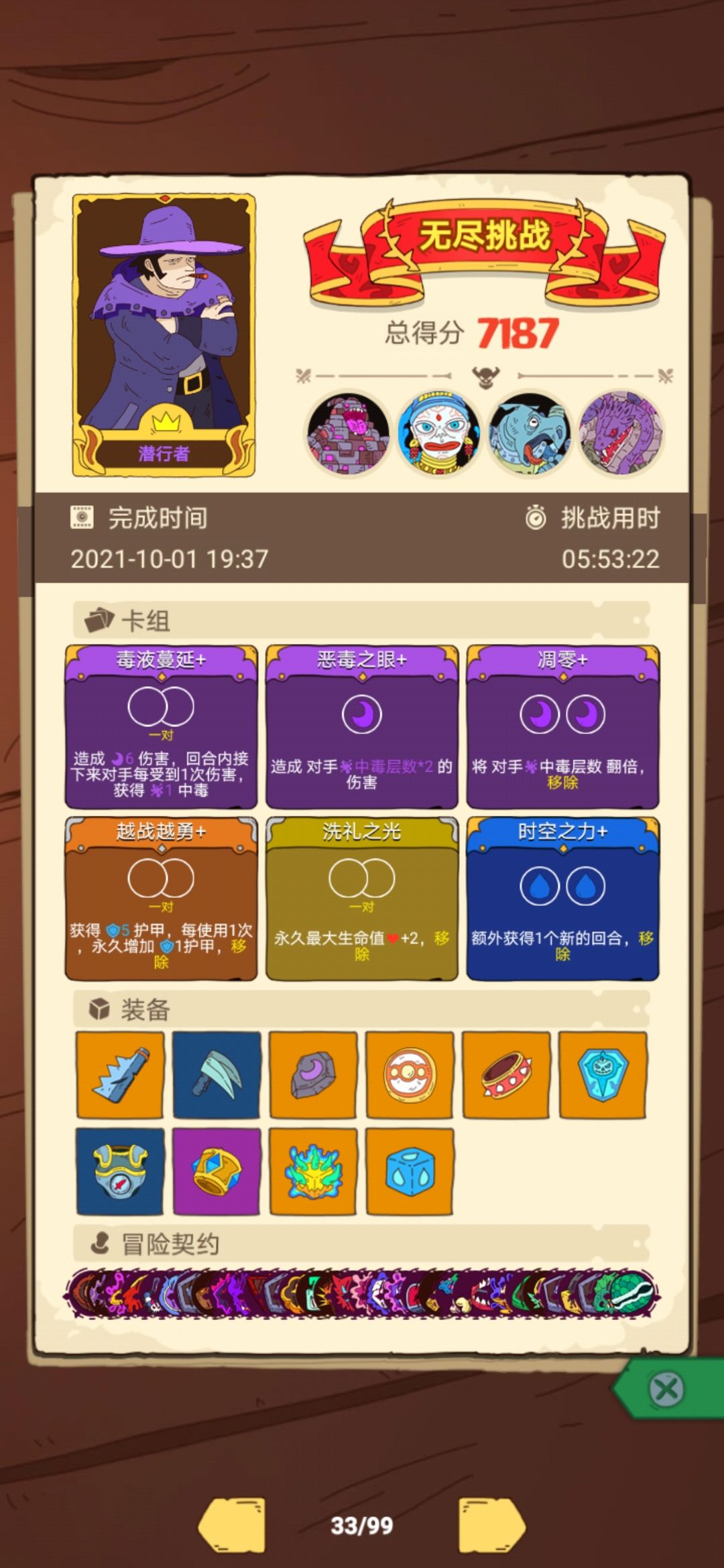Tap the white-faced woman boss portrait

(x=438, y=434)
